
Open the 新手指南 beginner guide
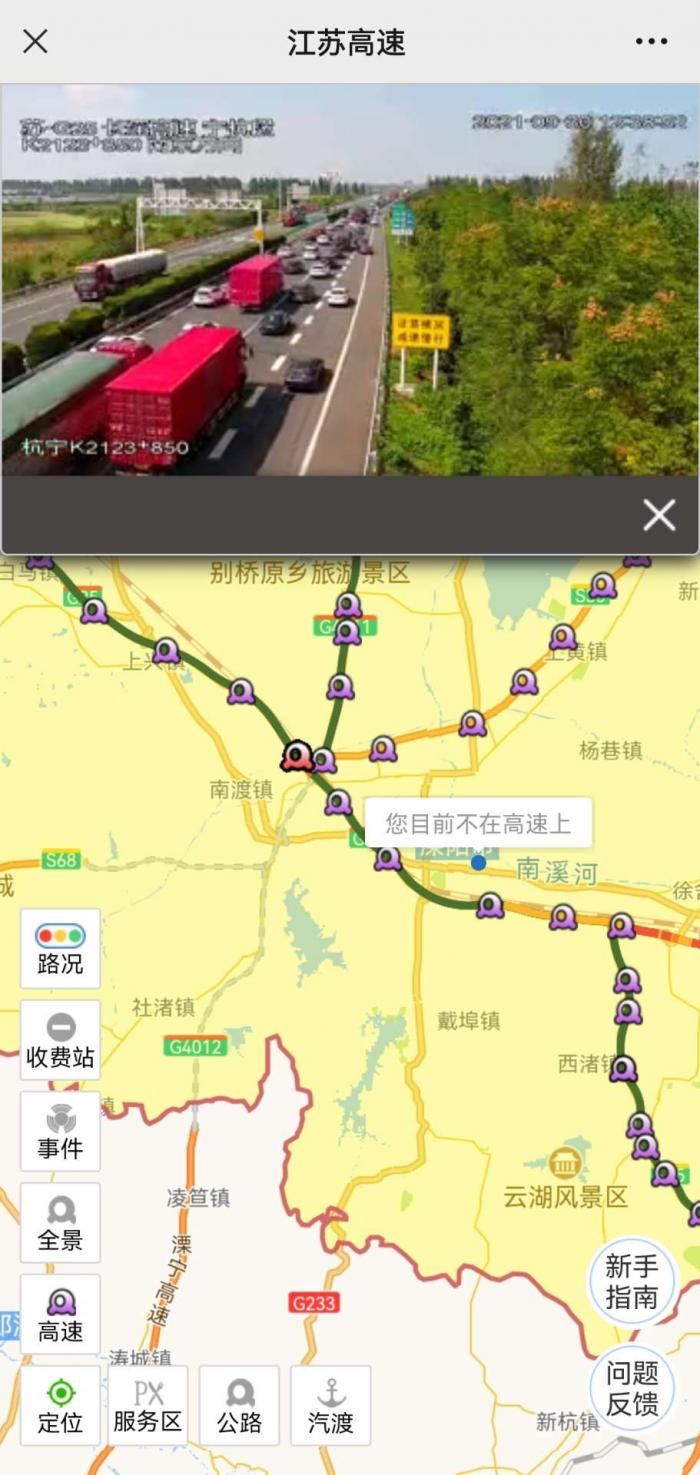coord(632,1282)
